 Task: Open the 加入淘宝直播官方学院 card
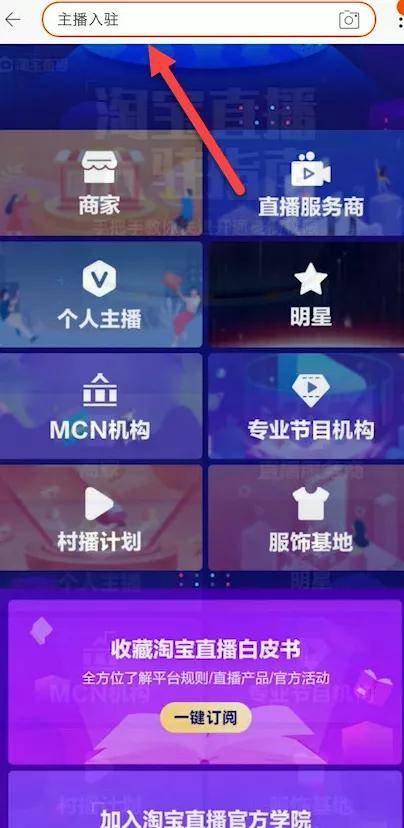205,800
